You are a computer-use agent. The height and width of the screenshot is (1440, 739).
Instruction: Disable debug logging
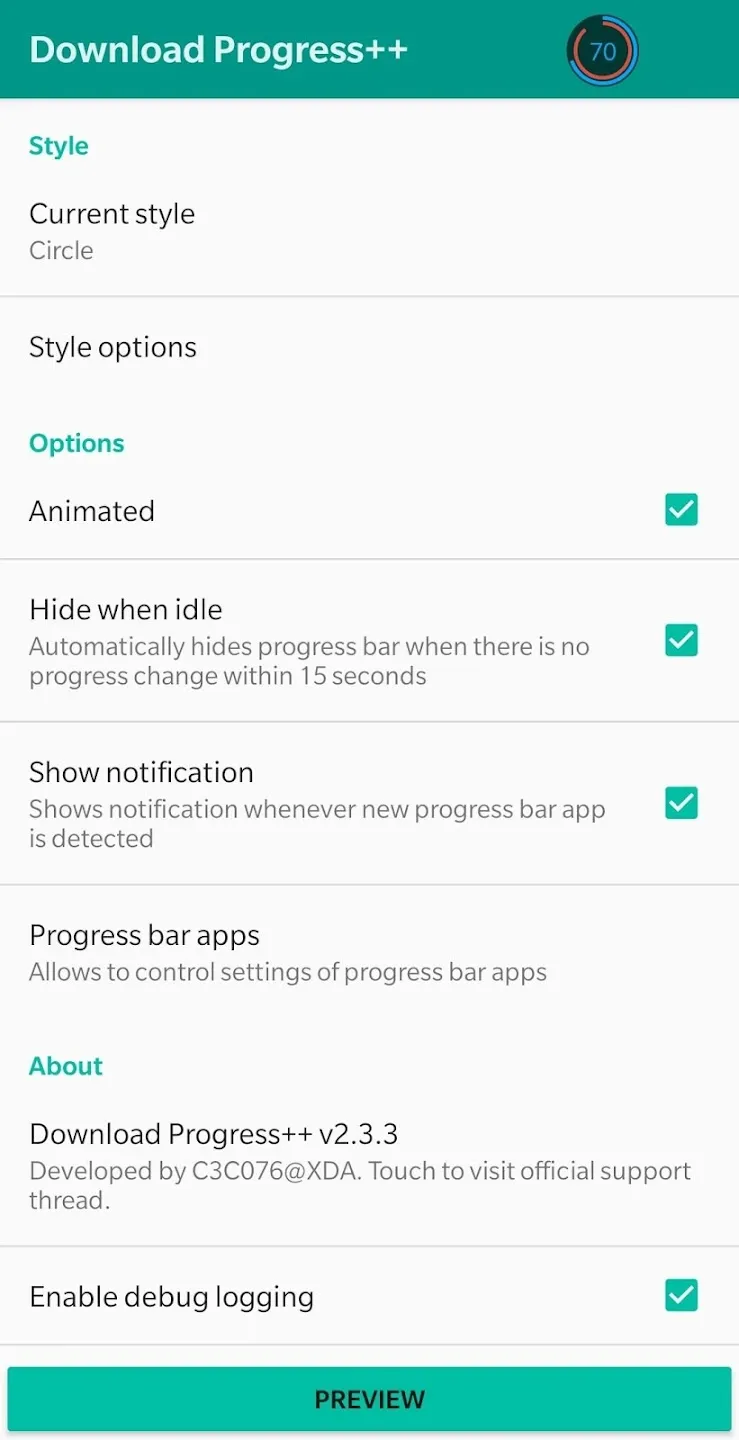tap(681, 1295)
